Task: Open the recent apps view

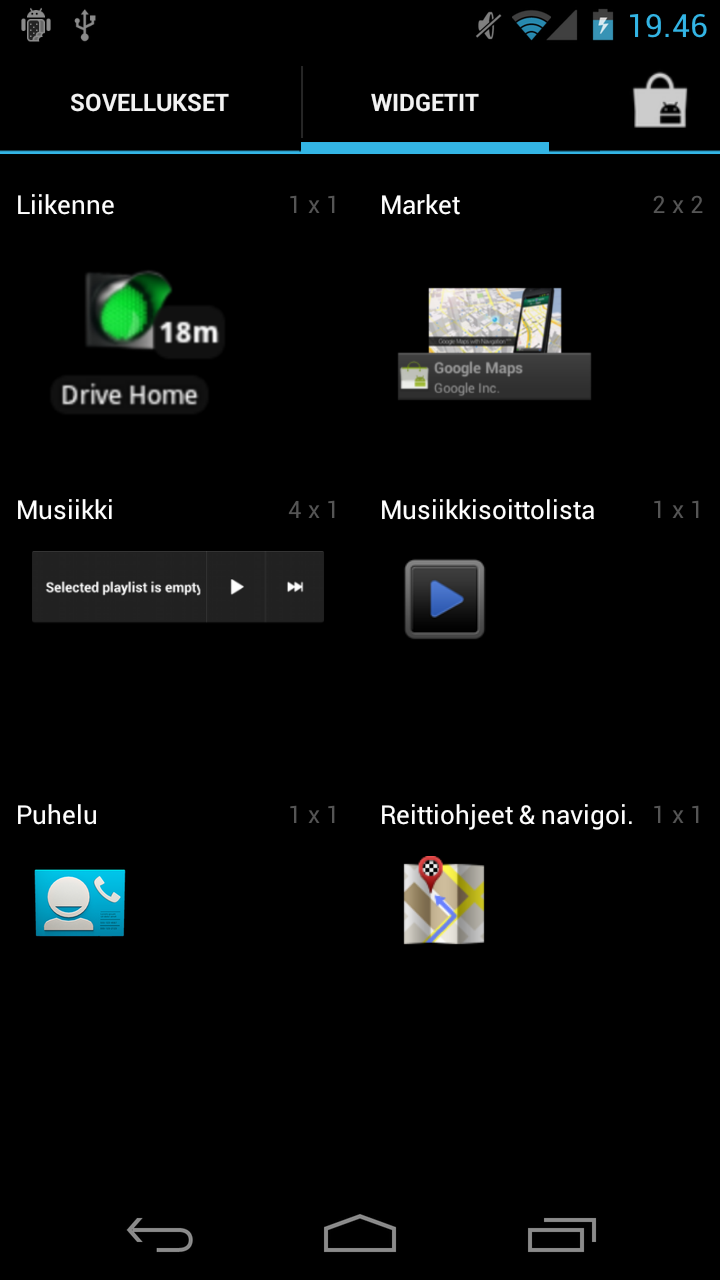Action: tap(561, 1234)
